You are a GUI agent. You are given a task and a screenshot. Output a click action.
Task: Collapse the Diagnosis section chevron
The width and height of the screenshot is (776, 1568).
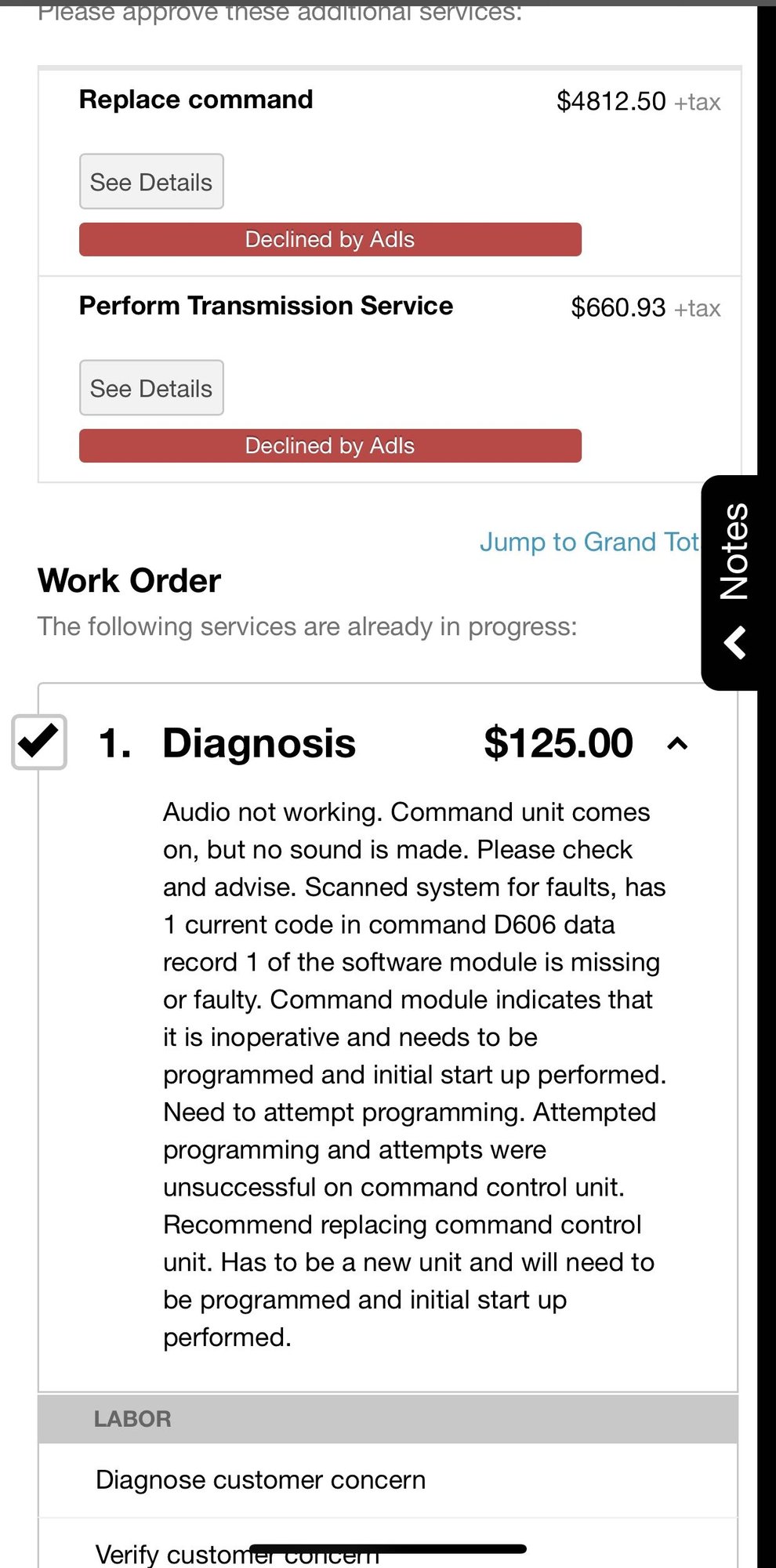[x=677, y=744]
